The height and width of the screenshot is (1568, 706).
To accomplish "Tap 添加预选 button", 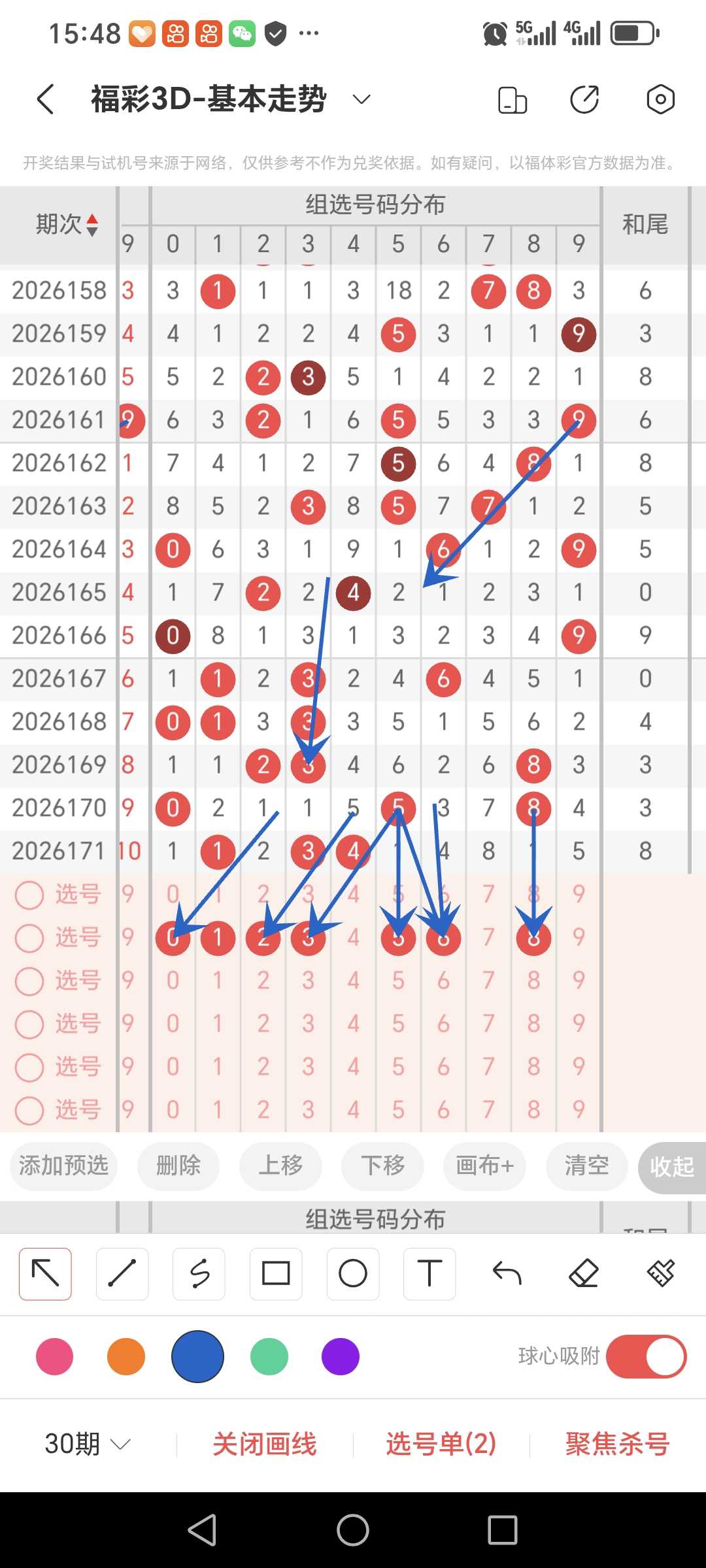I will [63, 1166].
